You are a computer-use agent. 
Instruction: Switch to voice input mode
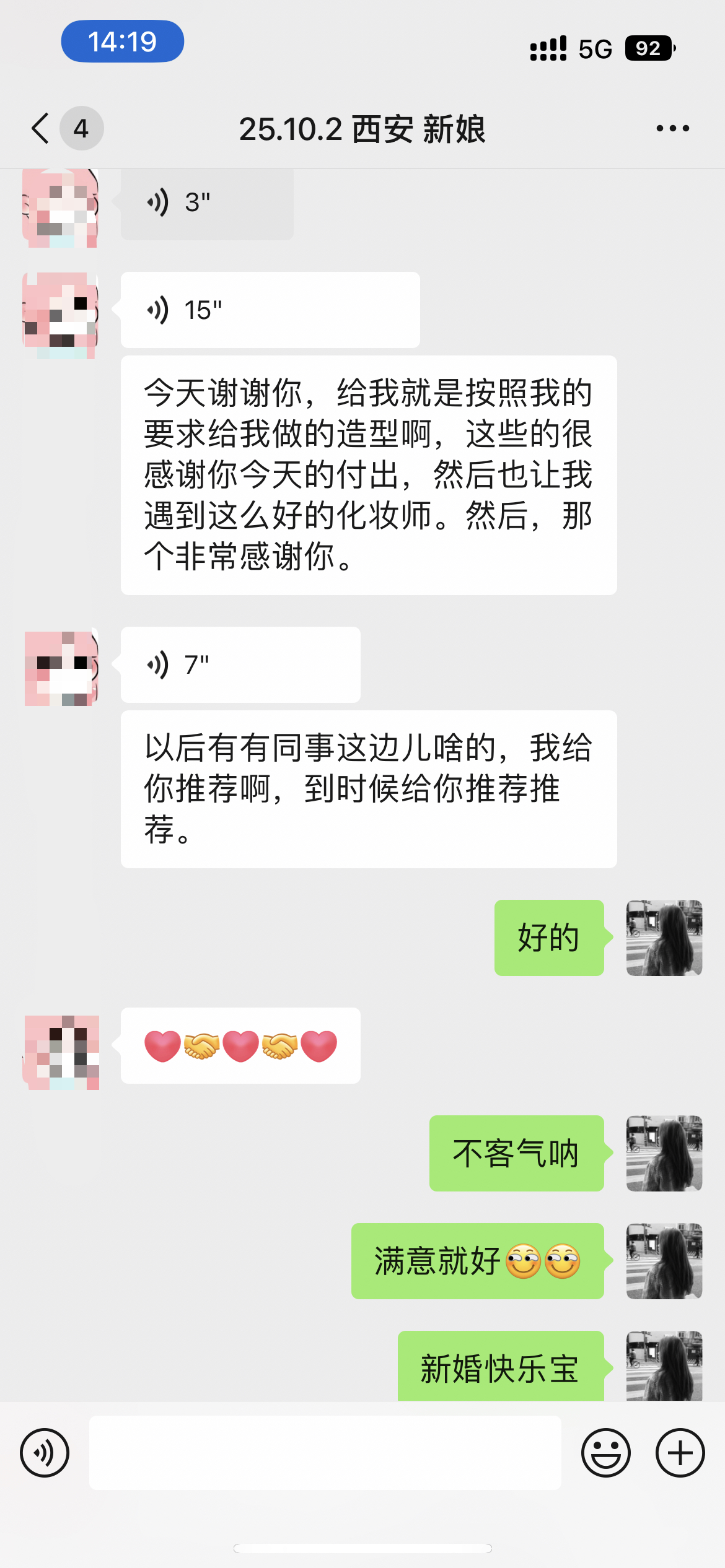coord(45,1453)
